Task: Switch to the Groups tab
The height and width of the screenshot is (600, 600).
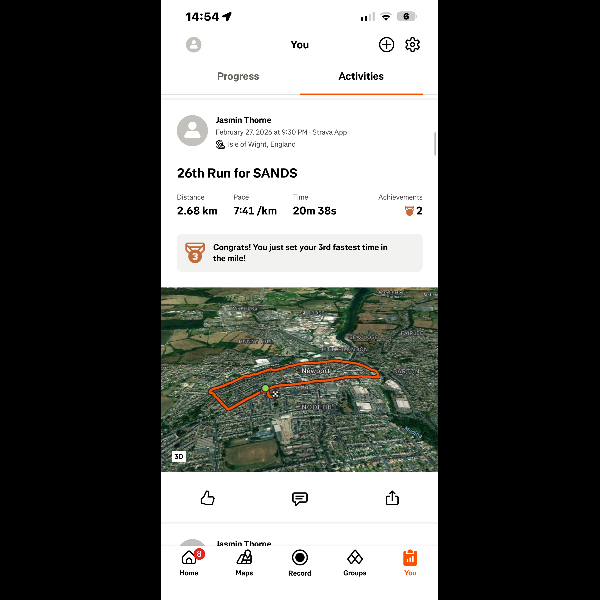Action: point(355,562)
